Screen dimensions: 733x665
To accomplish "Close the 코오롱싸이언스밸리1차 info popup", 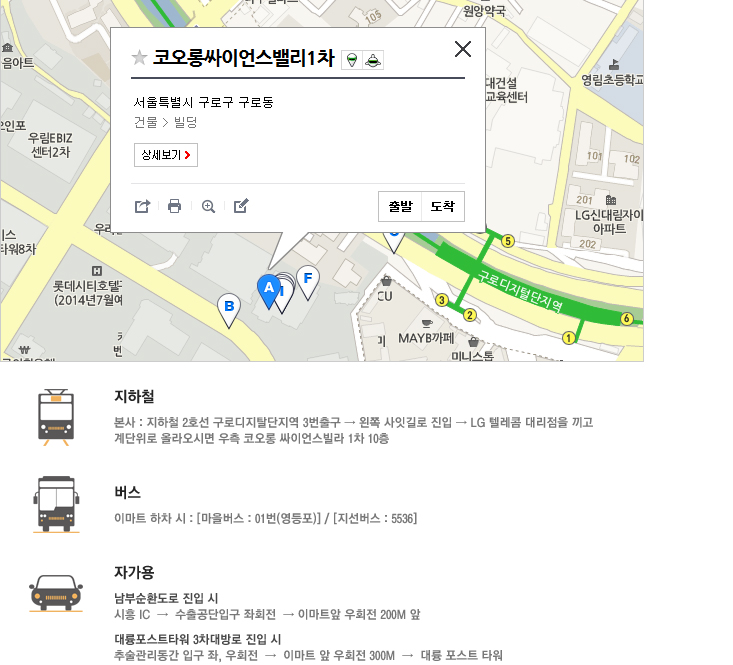I will [463, 49].
